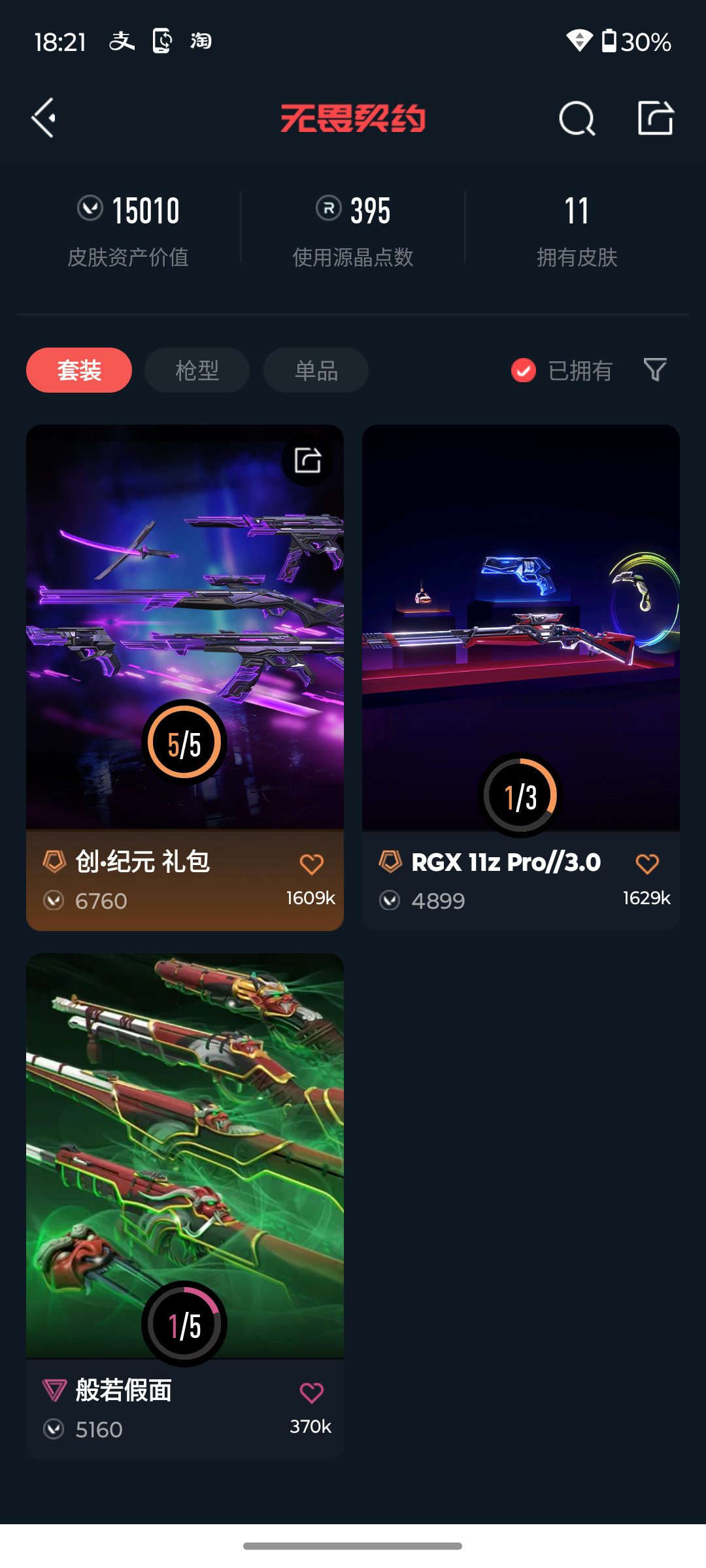This screenshot has height=1568, width=706.
Task: Open the filter funnel icon
Action: tap(655, 370)
